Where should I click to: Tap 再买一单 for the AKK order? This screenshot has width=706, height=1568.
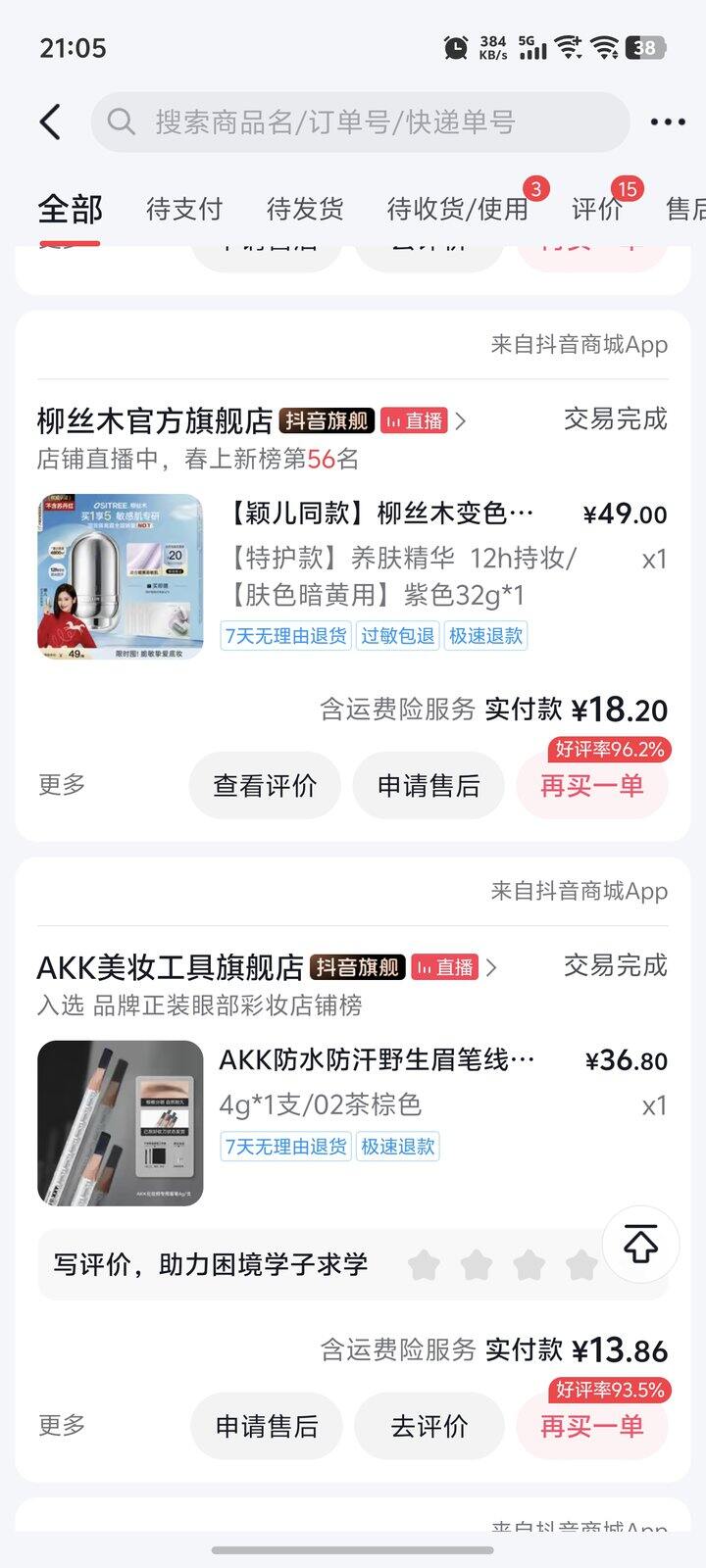click(x=591, y=1426)
